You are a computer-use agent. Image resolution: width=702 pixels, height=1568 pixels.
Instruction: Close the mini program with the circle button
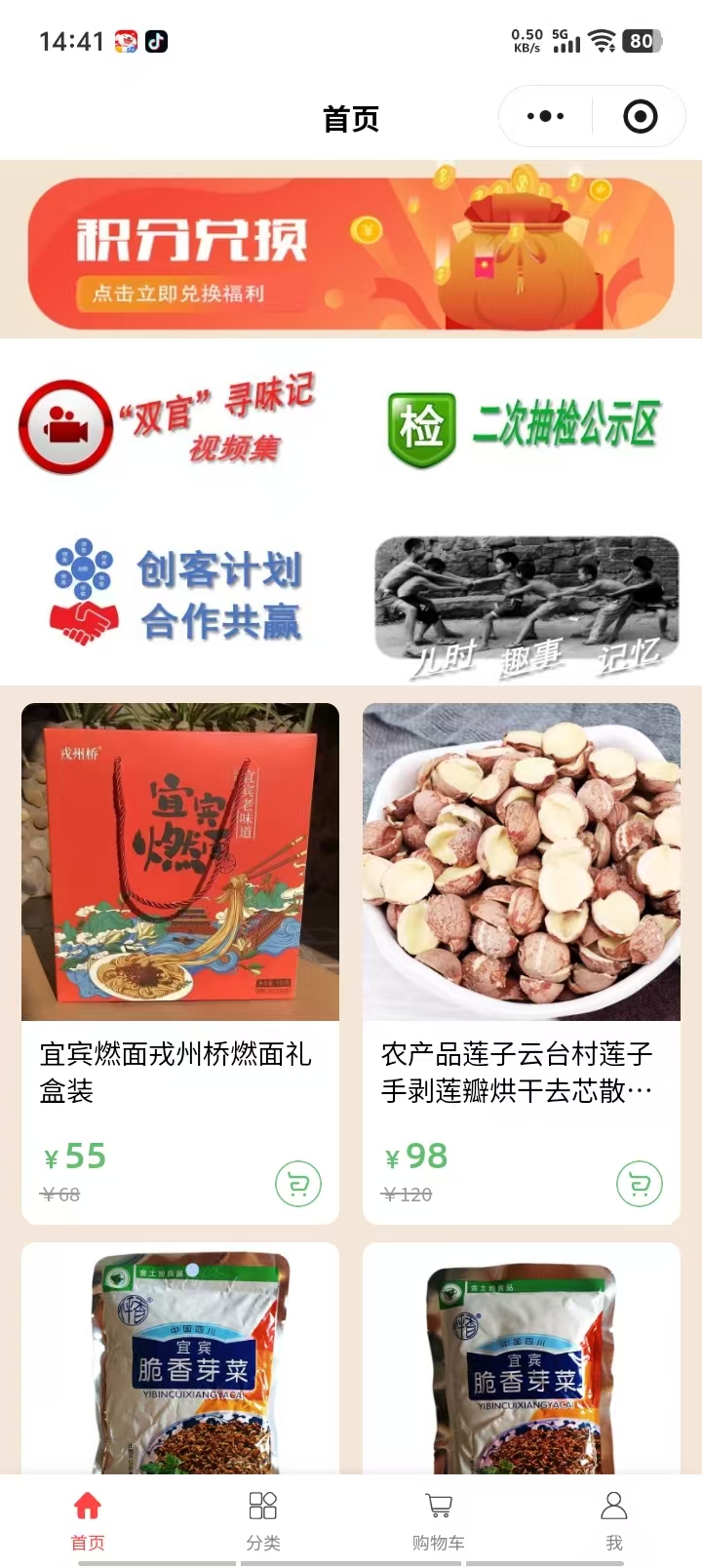640,117
